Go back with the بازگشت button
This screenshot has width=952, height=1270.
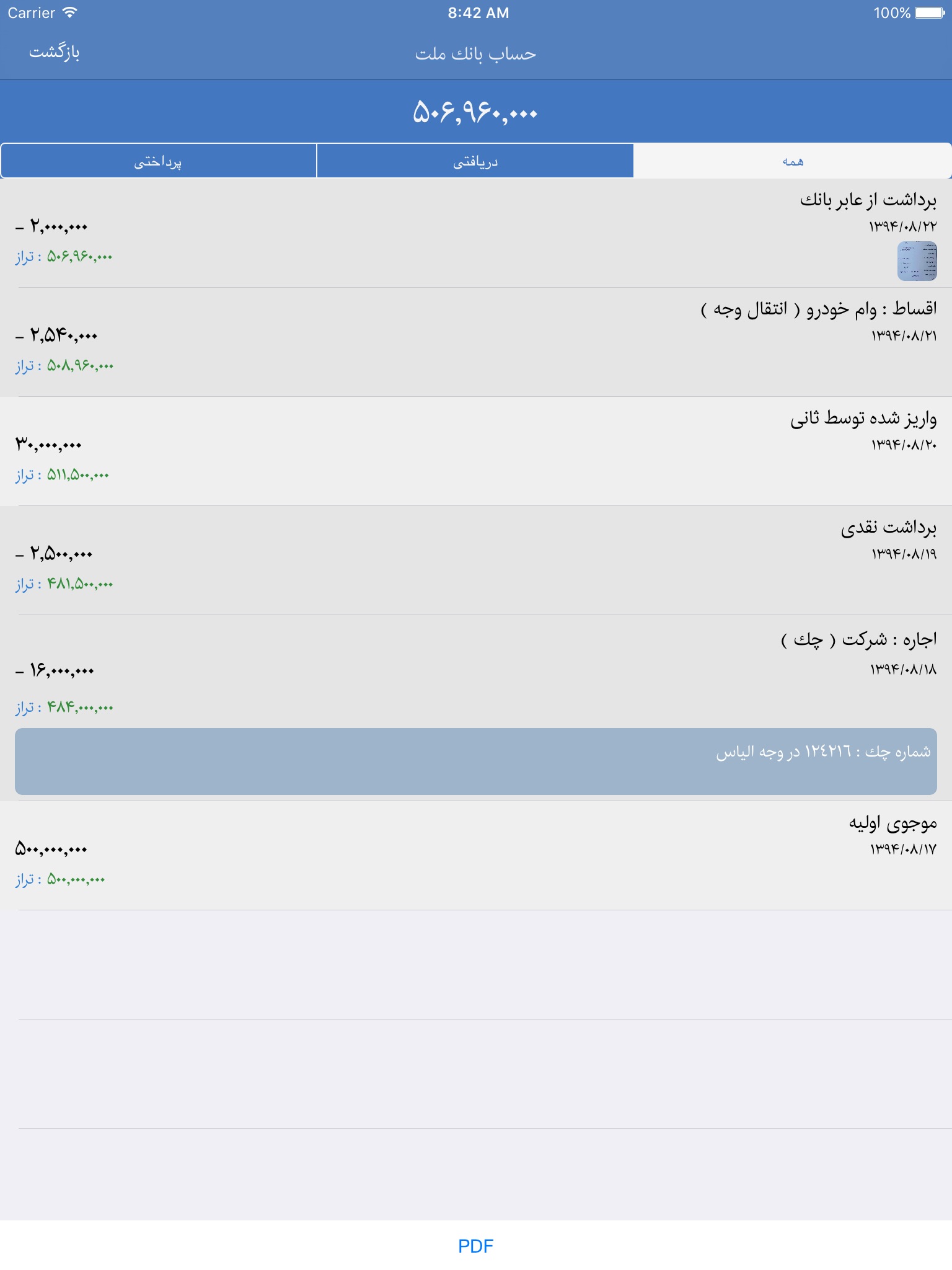55,52
